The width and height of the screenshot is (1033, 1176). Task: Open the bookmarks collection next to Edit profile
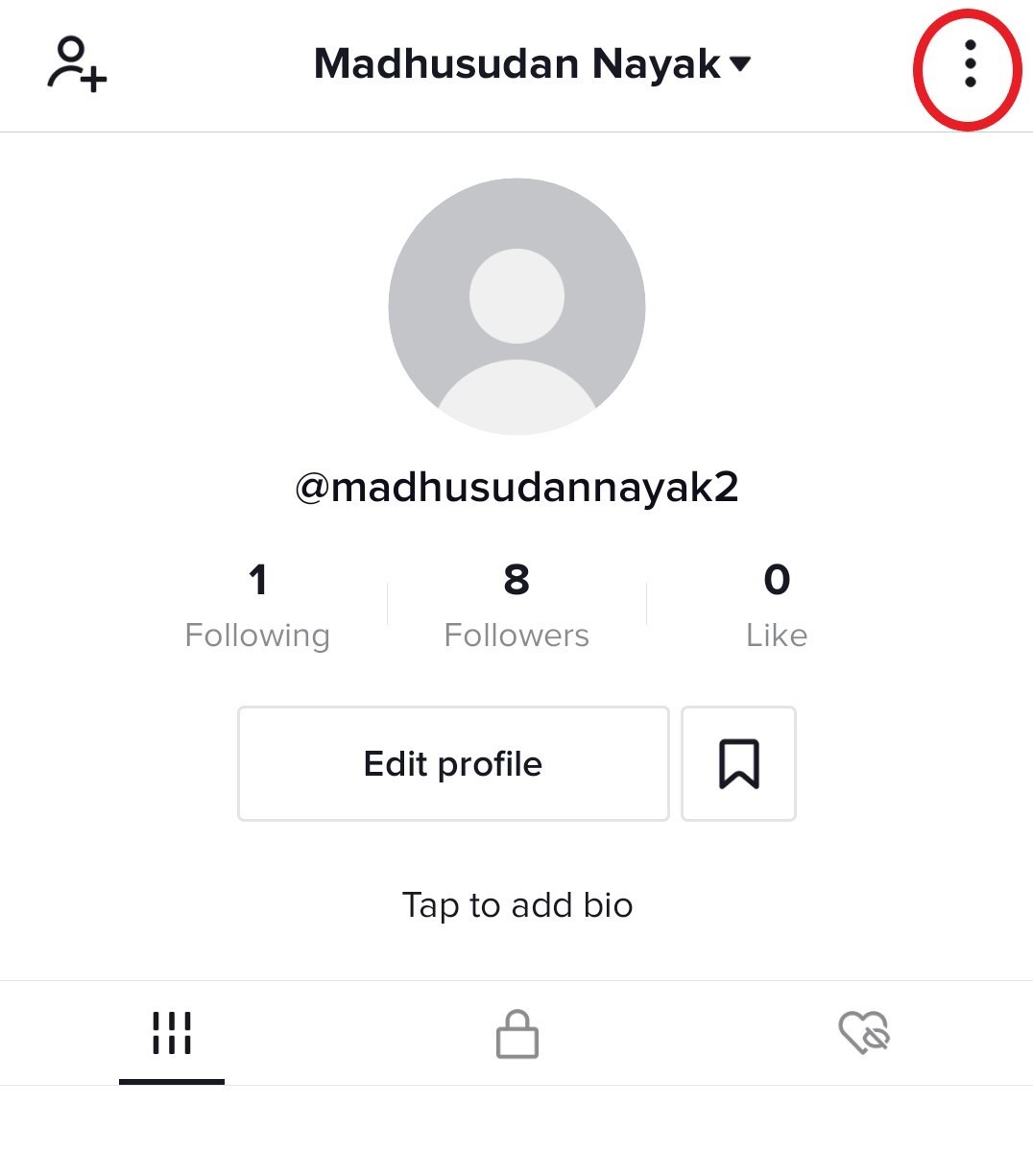(737, 763)
